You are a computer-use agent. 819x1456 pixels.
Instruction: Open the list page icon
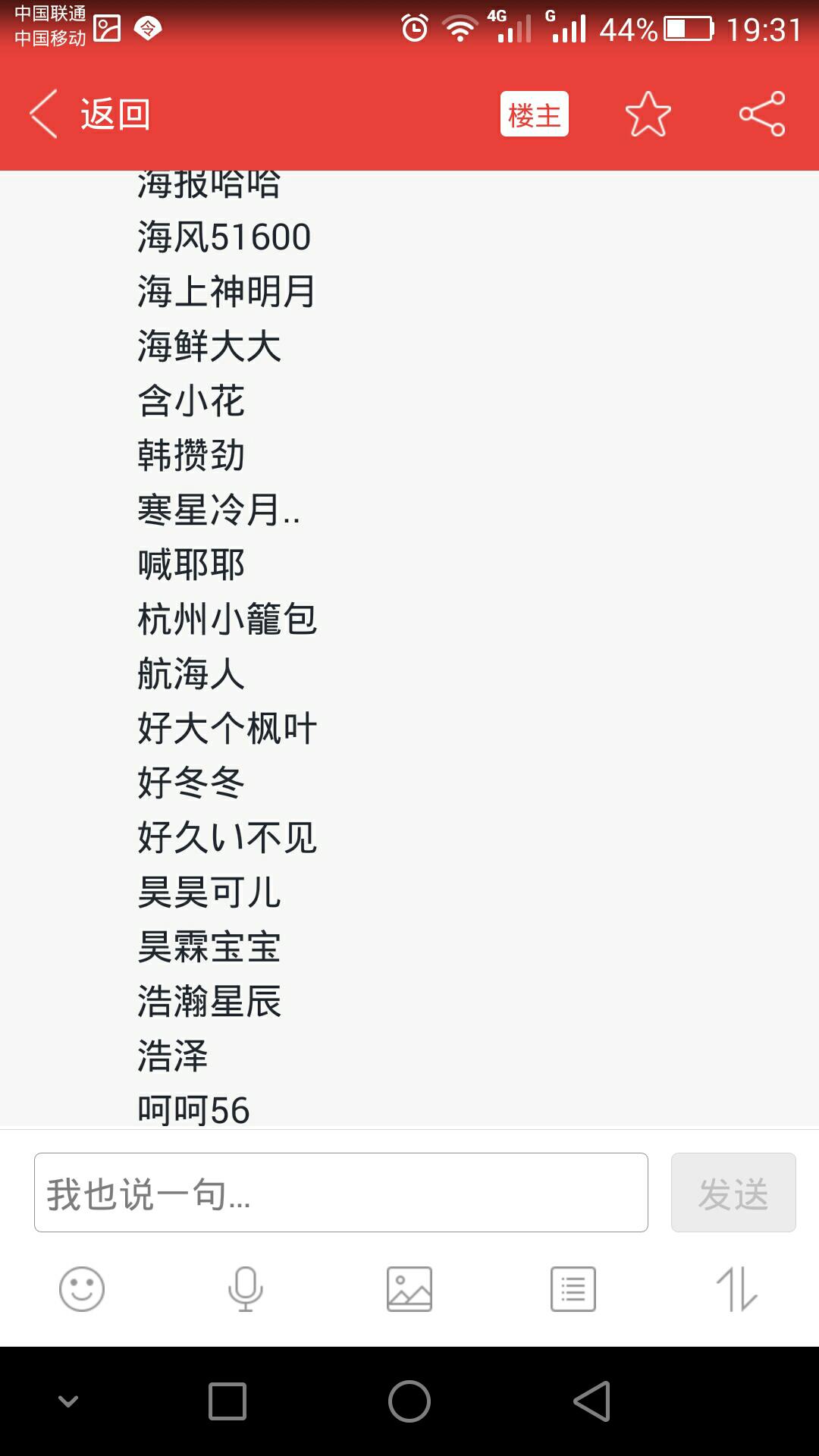click(573, 1289)
